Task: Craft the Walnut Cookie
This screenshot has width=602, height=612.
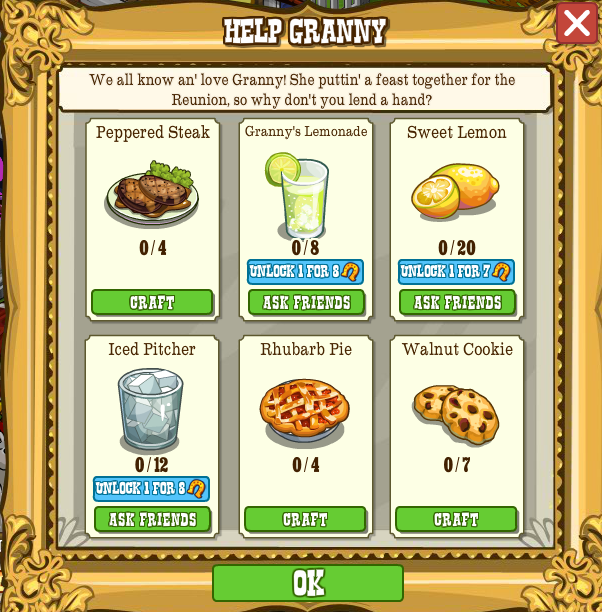Action: pyautogui.click(x=456, y=519)
